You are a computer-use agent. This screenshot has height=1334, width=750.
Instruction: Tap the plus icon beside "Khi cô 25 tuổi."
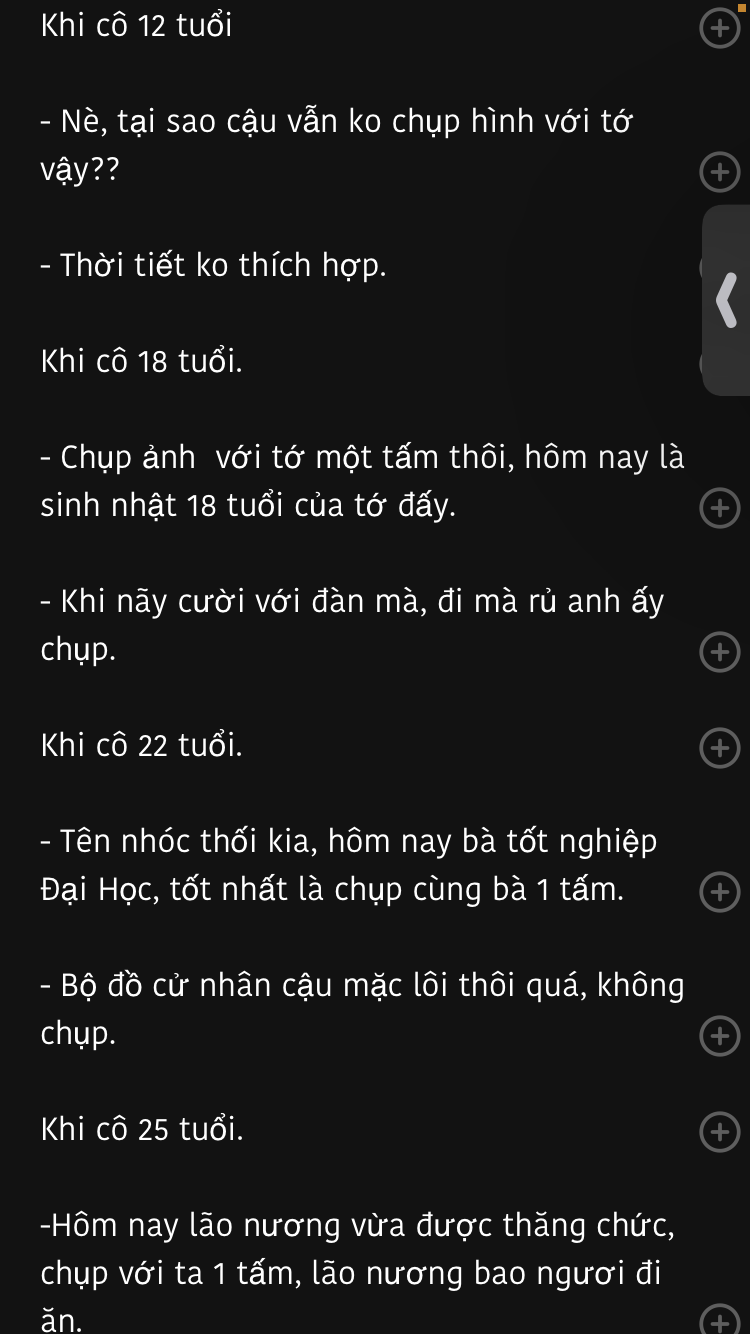[718, 1131]
